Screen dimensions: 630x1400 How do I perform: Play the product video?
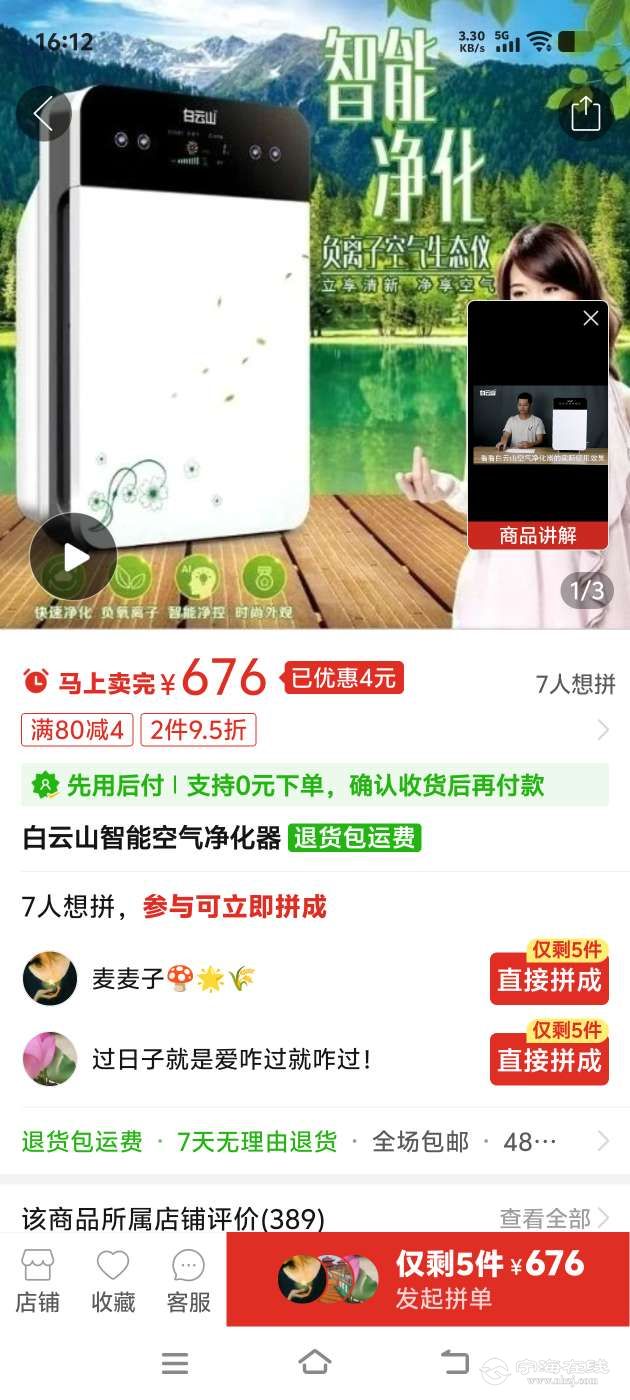[73, 557]
